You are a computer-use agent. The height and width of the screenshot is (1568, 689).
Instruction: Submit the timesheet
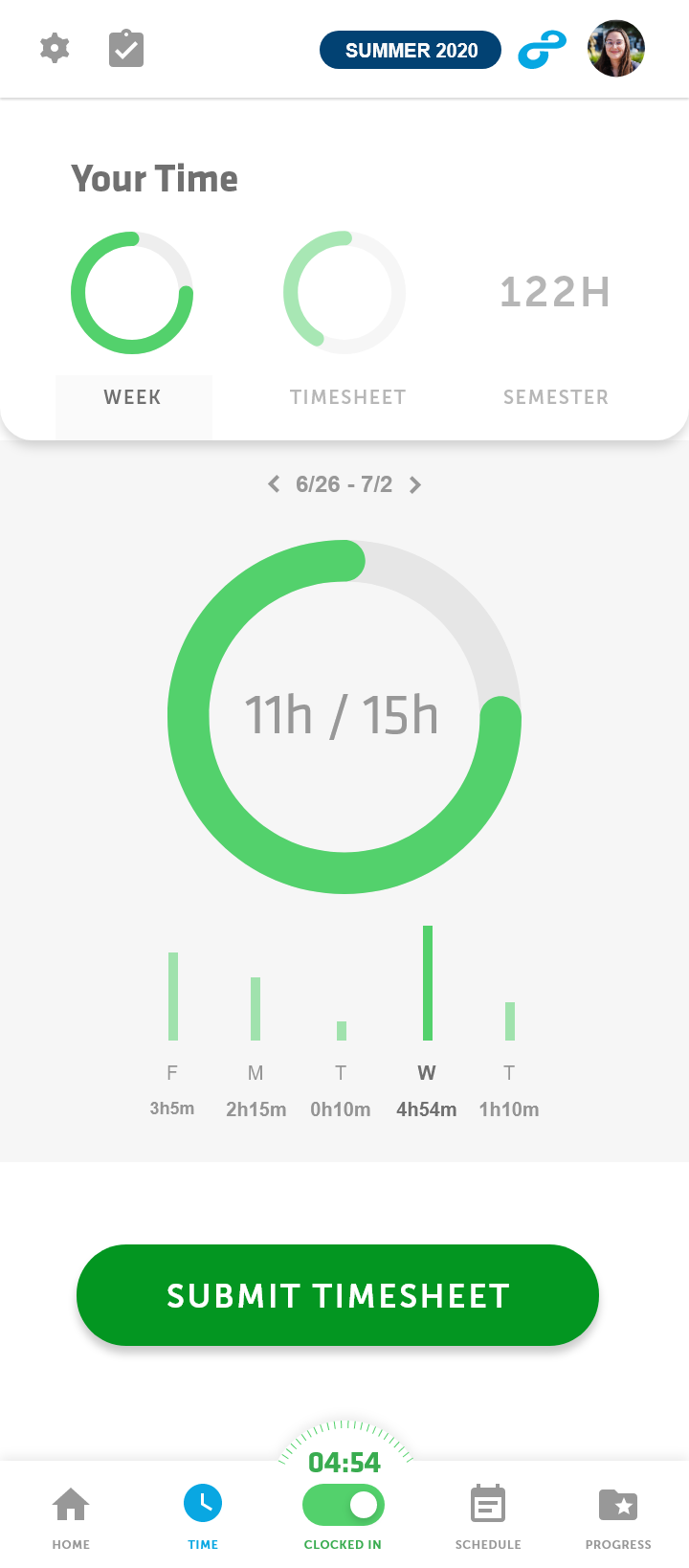pyautogui.click(x=338, y=1295)
